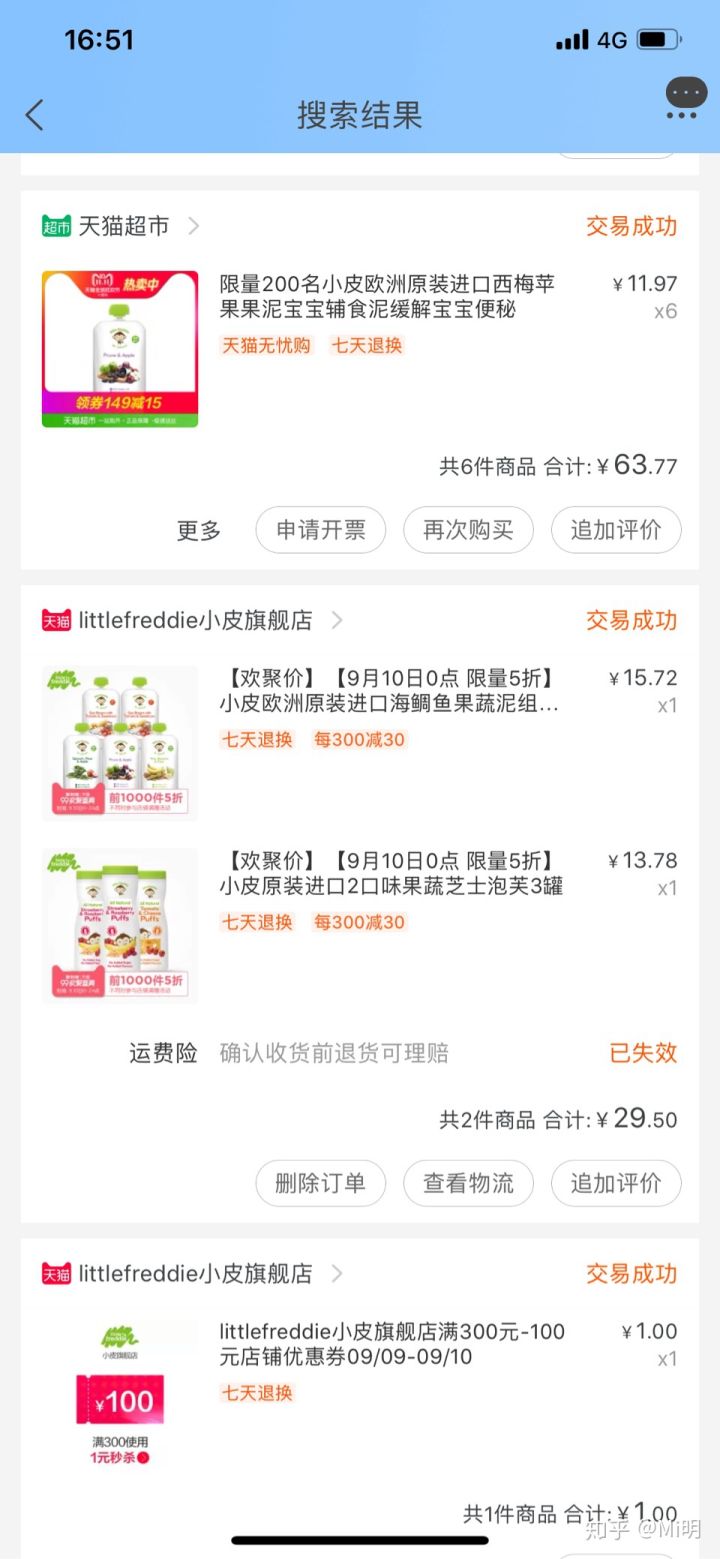The height and width of the screenshot is (1559, 720).
Task: Tap 再次购买 for the 天猫超市 order
Action: (468, 530)
